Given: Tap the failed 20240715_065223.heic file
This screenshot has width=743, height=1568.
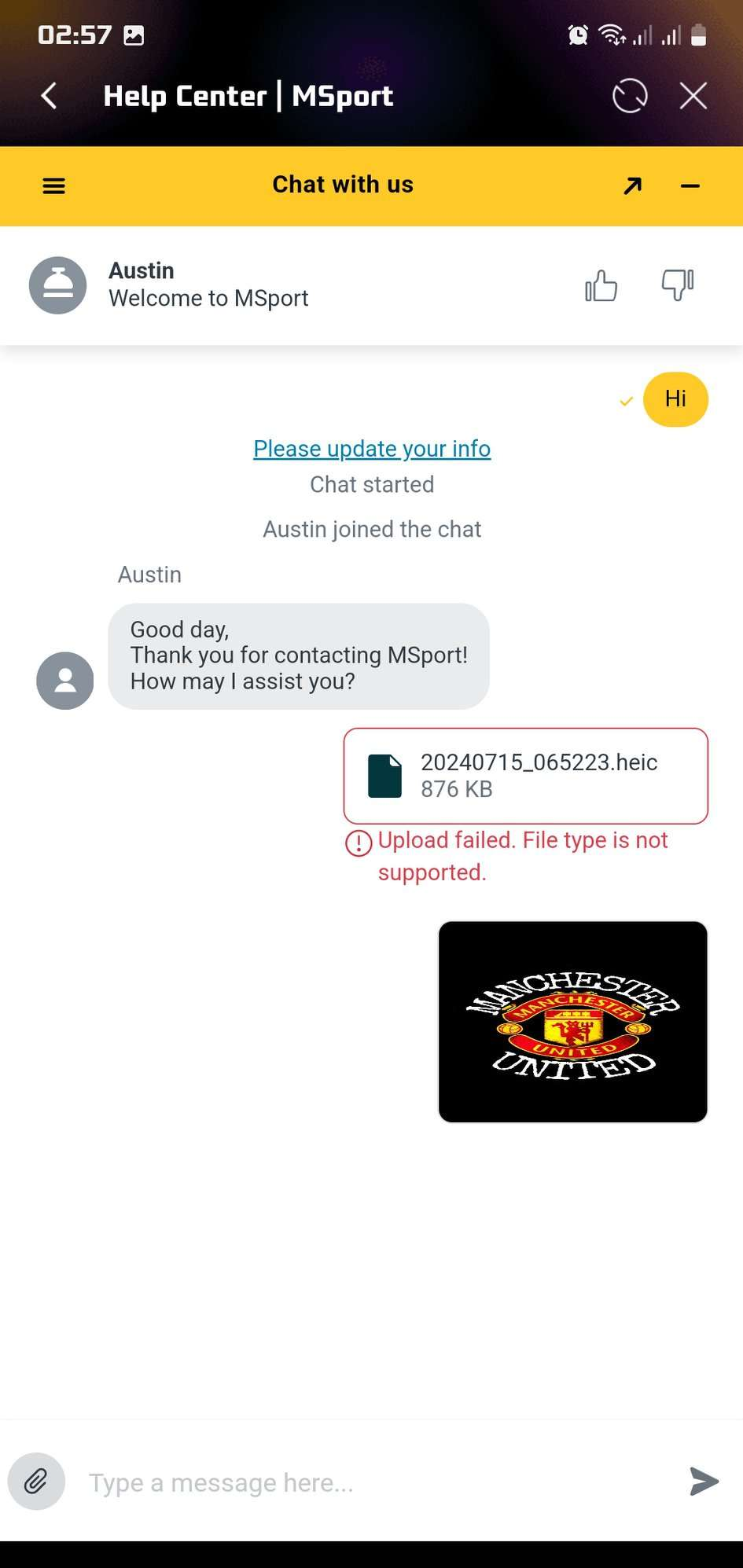Looking at the screenshot, I should click(x=525, y=776).
